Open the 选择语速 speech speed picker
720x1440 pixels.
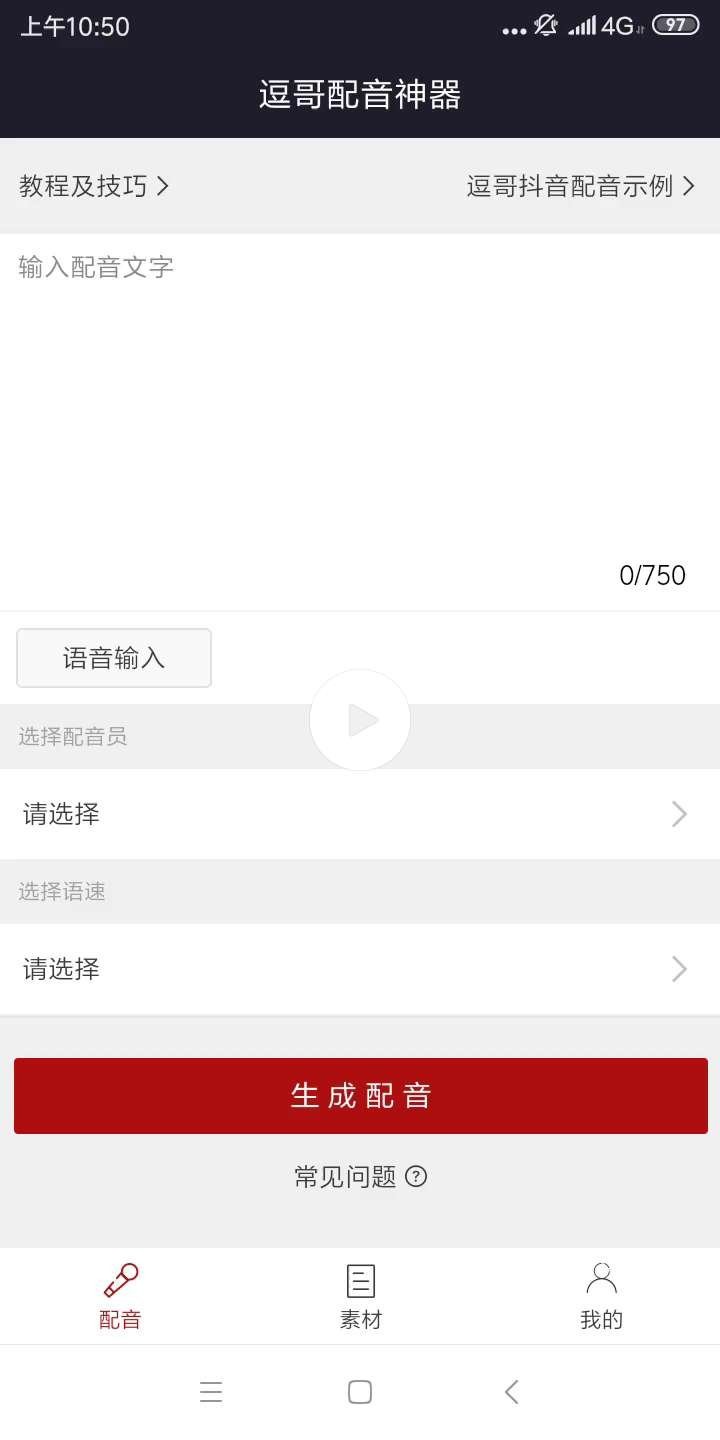[360, 969]
